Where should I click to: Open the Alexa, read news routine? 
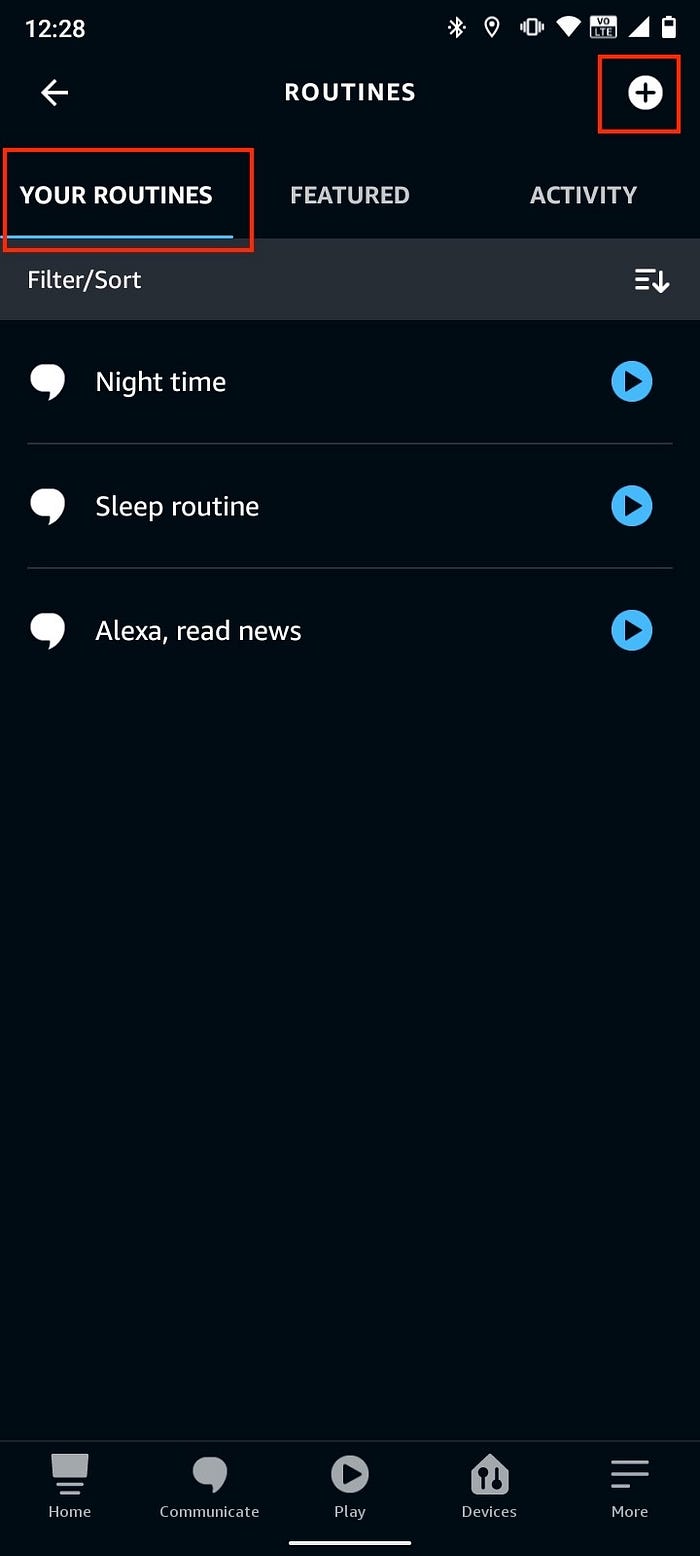[x=198, y=631]
